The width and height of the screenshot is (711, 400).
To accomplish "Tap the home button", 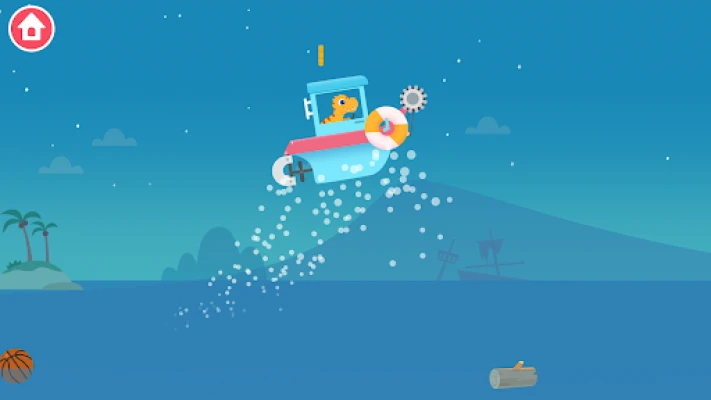I will 31,28.
